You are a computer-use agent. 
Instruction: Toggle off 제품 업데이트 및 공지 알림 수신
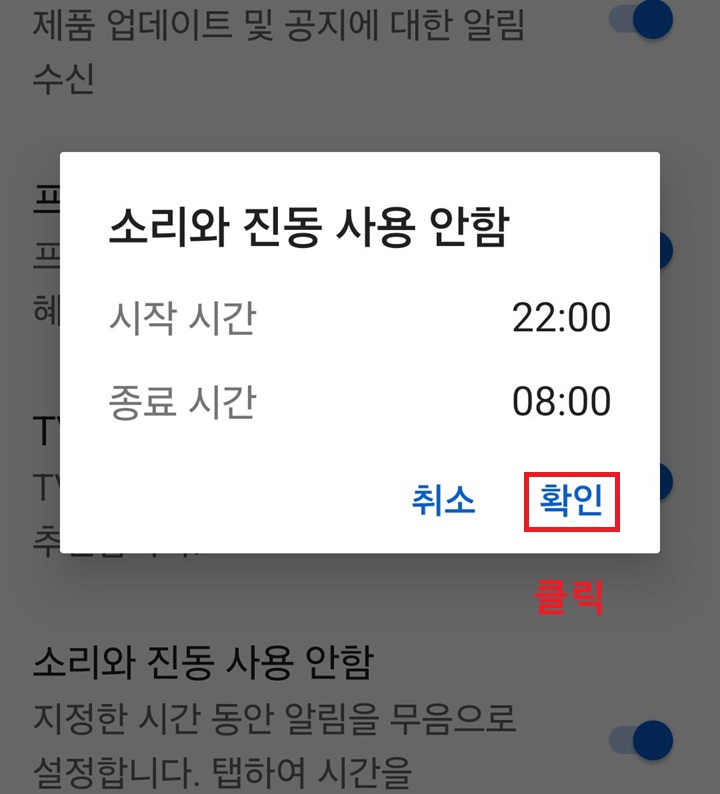point(641,18)
